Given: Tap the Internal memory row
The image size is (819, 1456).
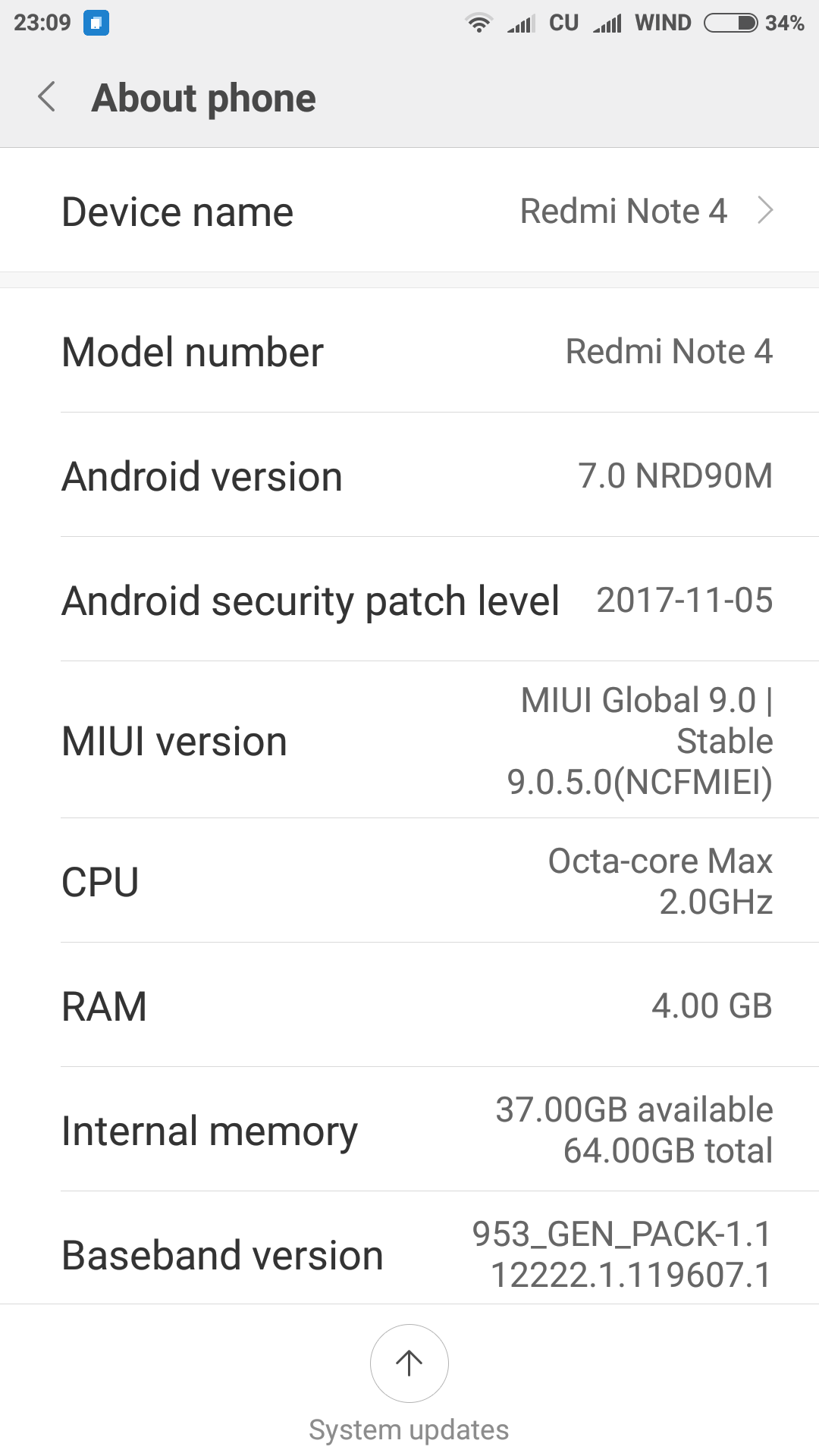Looking at the screenshot, I should (409, 1130).
